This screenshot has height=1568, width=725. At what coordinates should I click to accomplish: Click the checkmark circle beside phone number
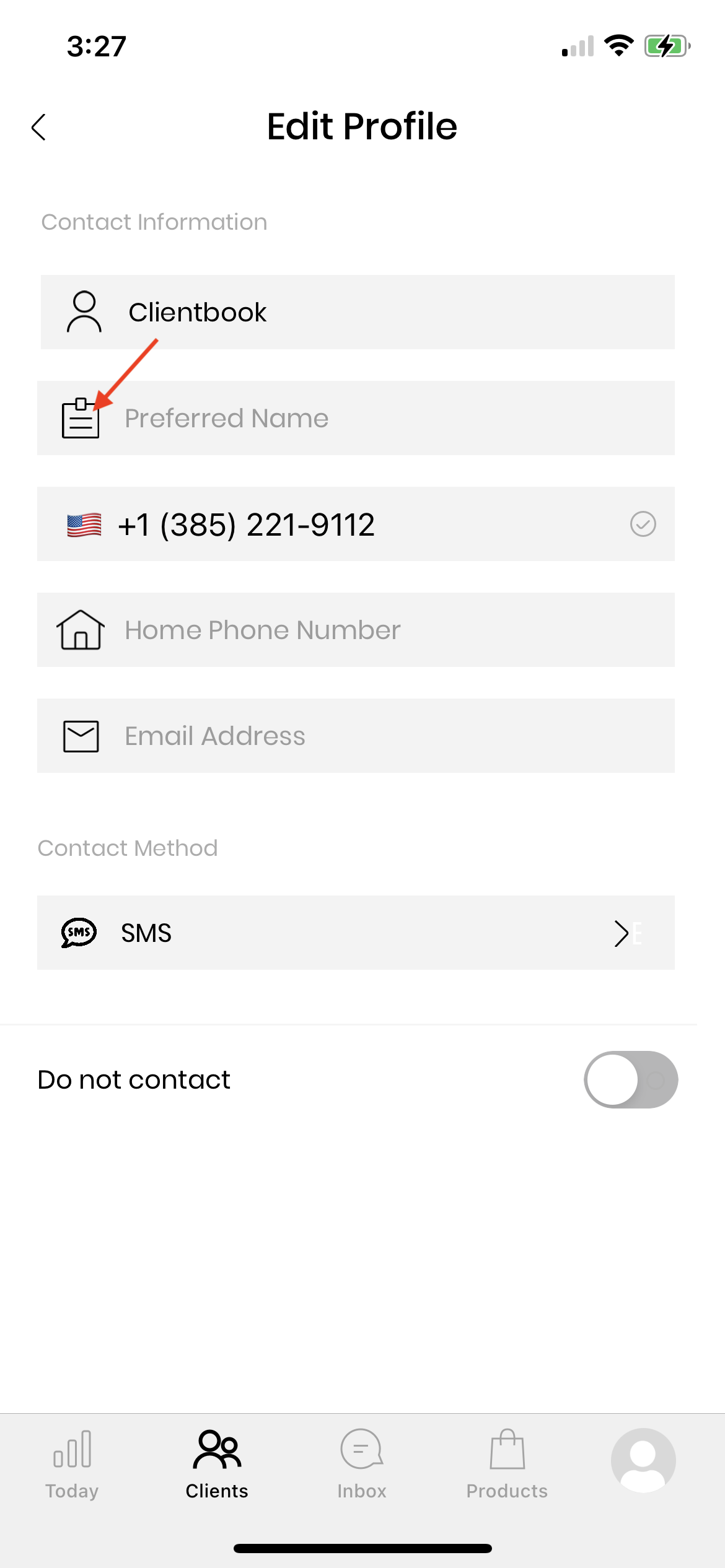[x=644, y=525]
